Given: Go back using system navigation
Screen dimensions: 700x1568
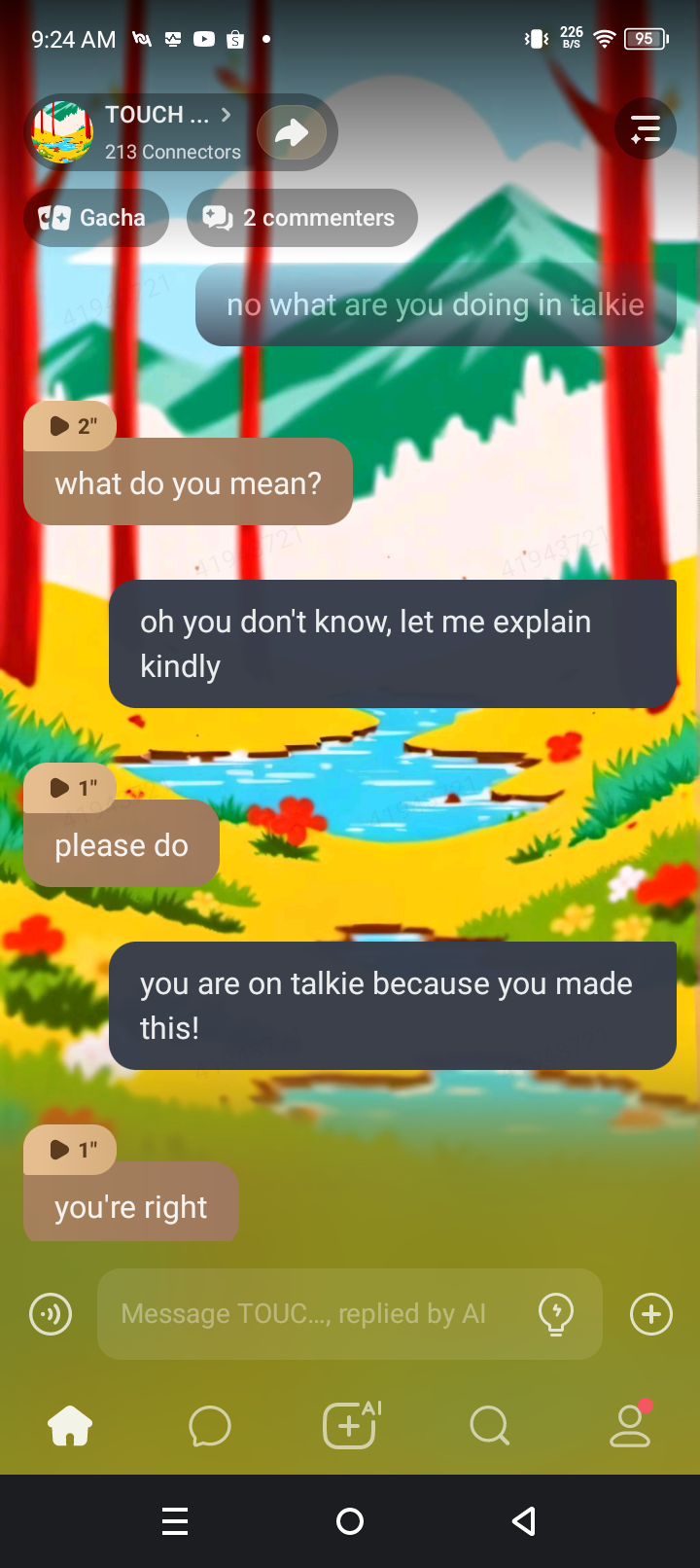Looking at the screenshot, I should [524, 1521].
